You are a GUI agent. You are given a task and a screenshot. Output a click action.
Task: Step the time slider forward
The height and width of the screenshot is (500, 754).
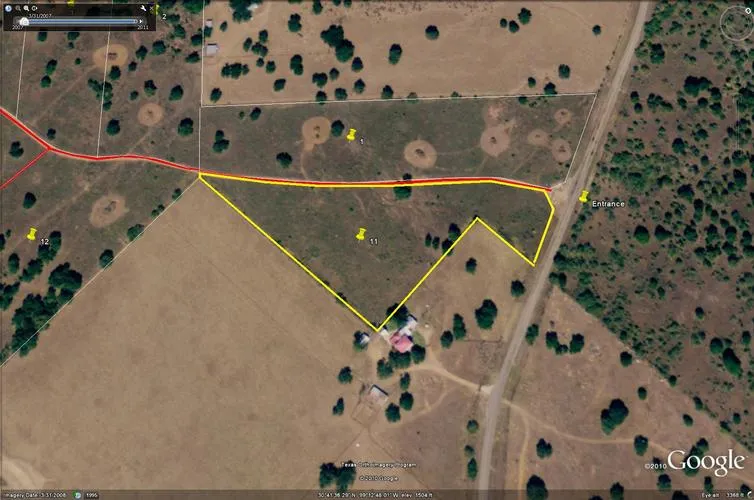click(141, 21)
